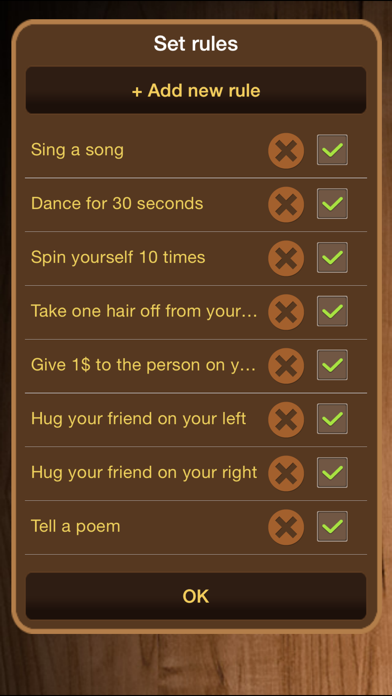Untick 'Spin yourself 10 times' checkbox
Image resolution: width=392 pixels, height=696 pixels.
(333, 257)
